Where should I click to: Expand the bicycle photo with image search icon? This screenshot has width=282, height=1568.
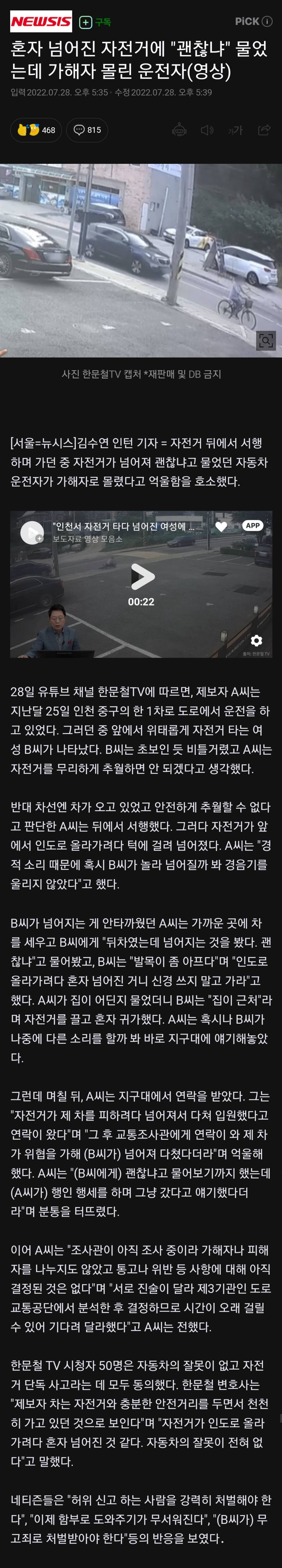click(265, 340)
